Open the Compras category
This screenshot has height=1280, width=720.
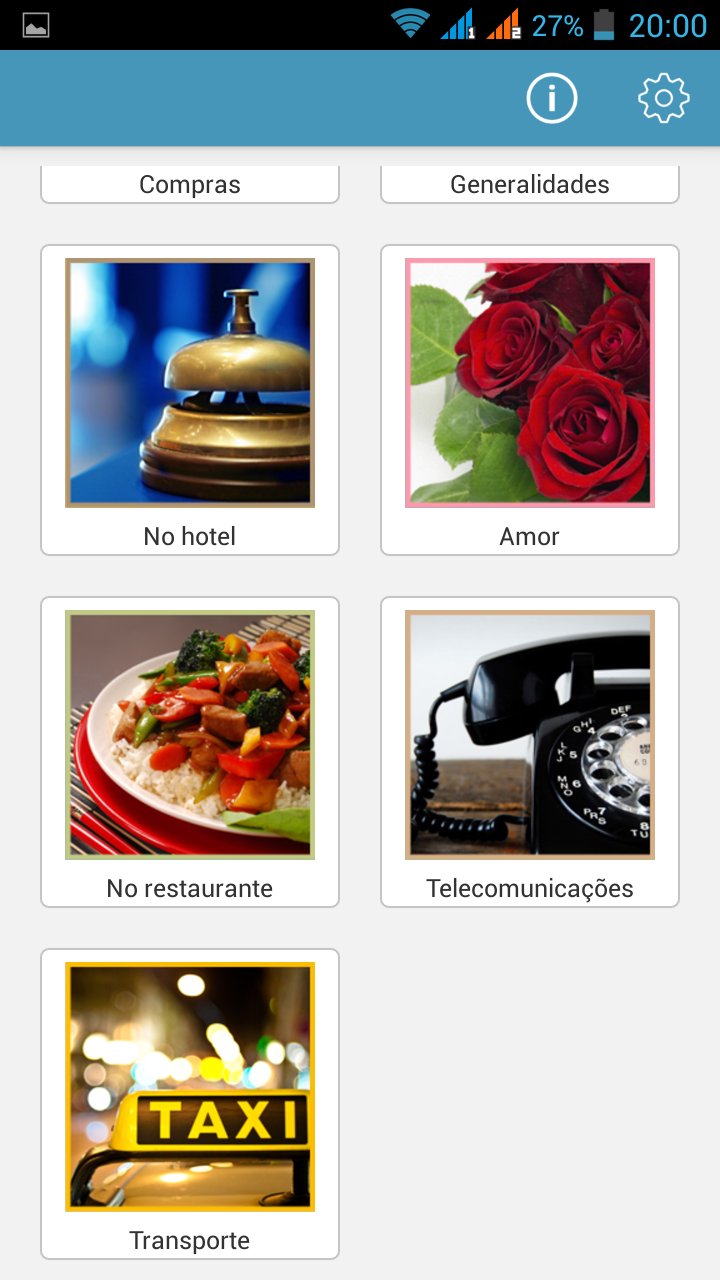[190, 184]
